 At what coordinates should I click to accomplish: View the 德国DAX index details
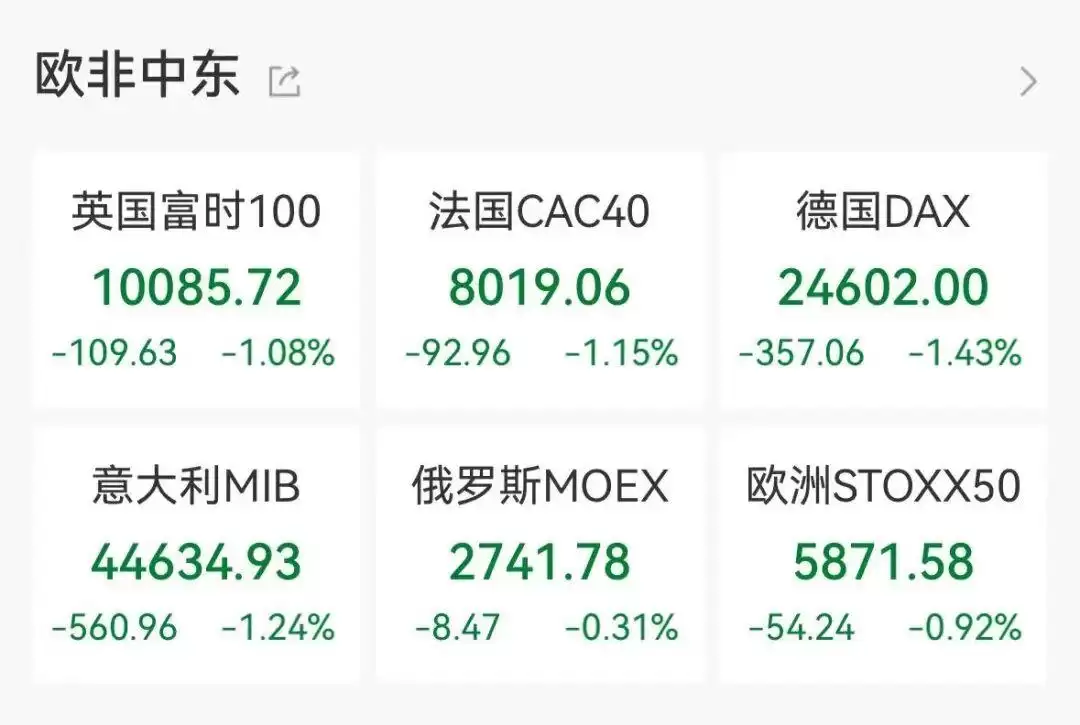click(883, 281)
